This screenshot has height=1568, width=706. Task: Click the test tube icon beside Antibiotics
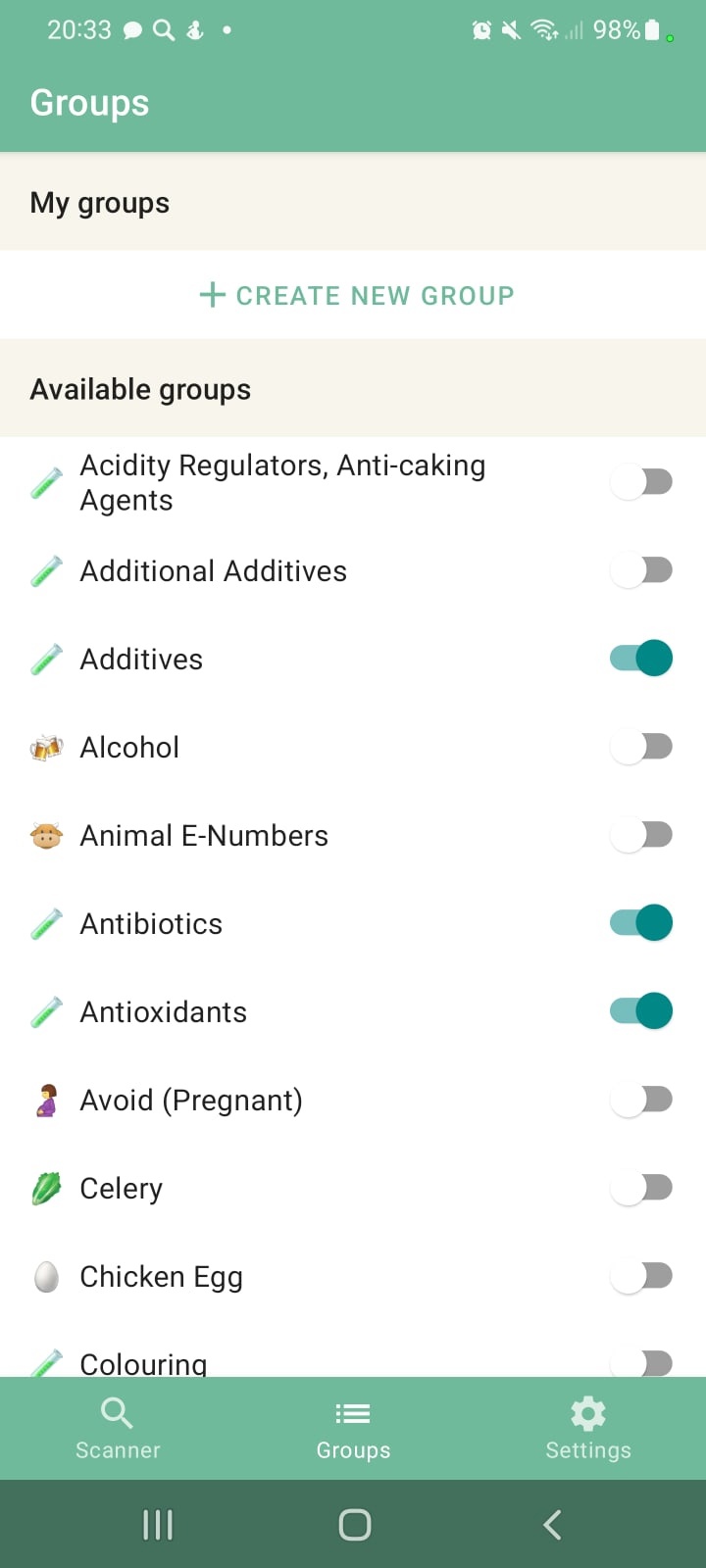(x=46, y=922)
